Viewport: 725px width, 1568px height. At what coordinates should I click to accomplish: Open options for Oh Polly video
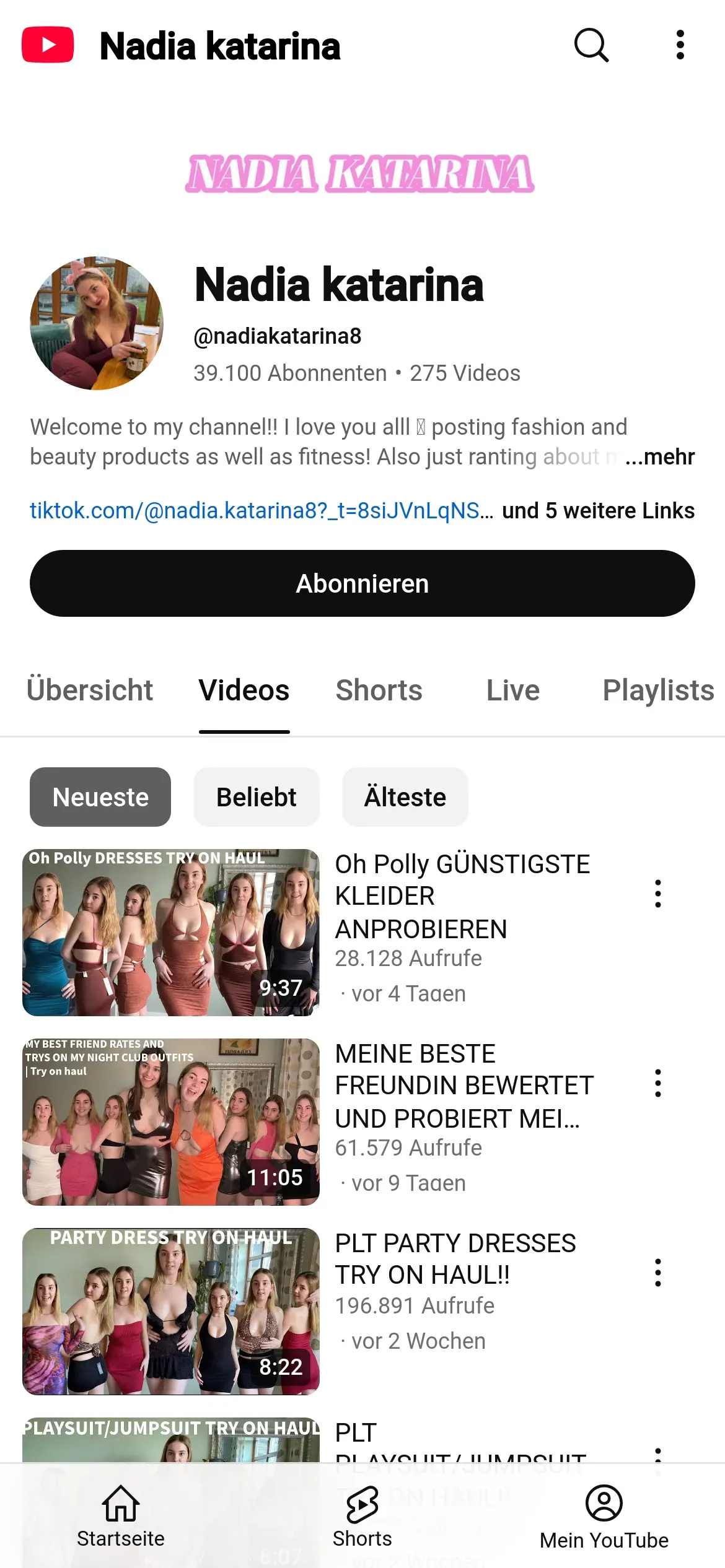tap(658, 894)
